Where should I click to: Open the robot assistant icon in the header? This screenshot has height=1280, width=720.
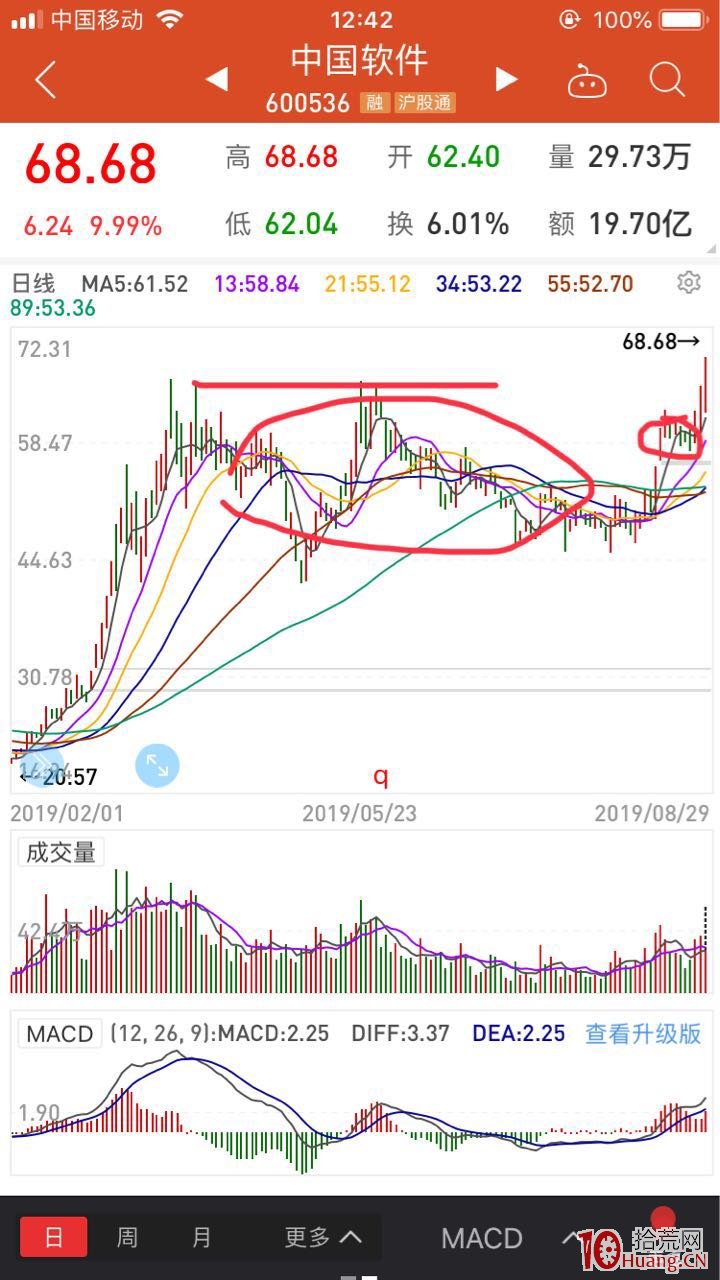(x=587, y=82)
